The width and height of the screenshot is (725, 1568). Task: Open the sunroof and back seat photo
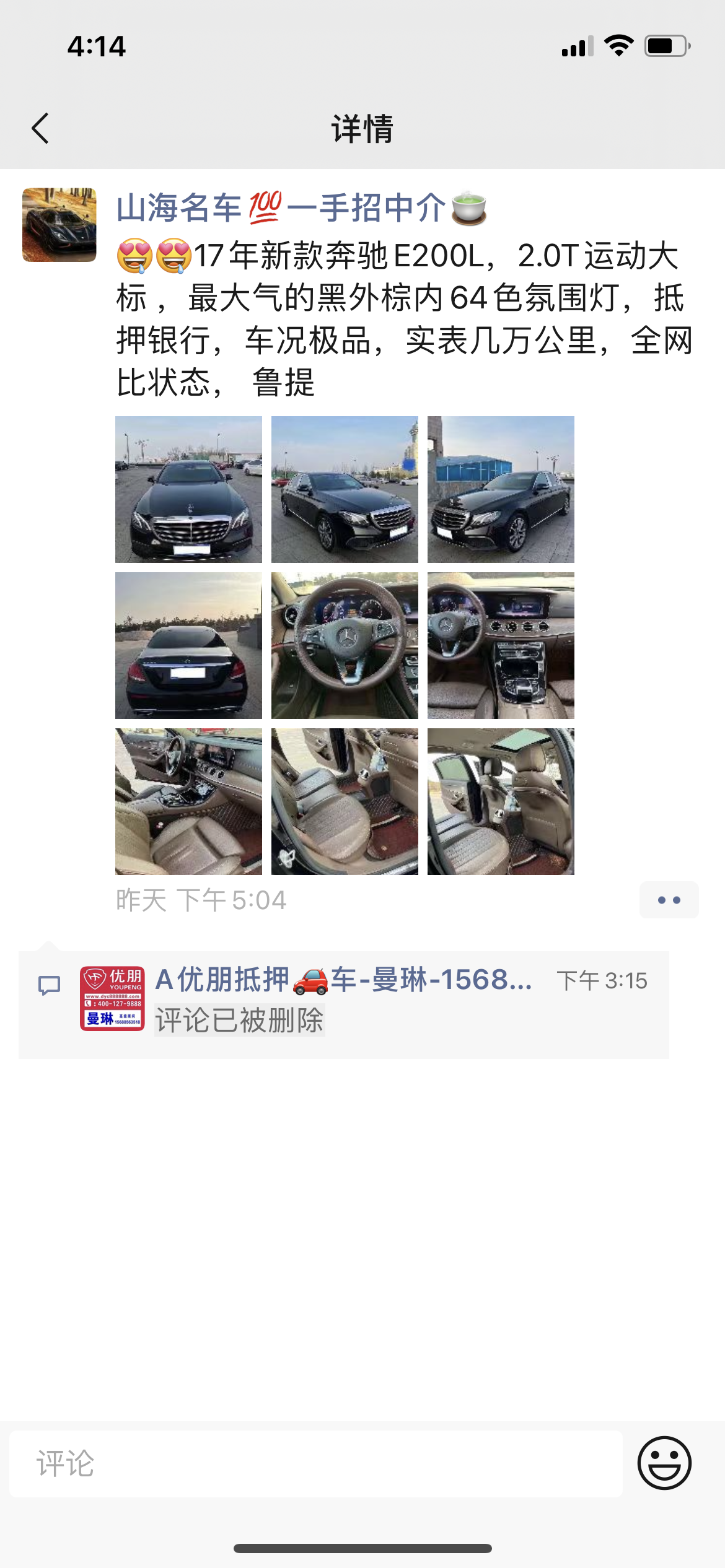(501, 801)
